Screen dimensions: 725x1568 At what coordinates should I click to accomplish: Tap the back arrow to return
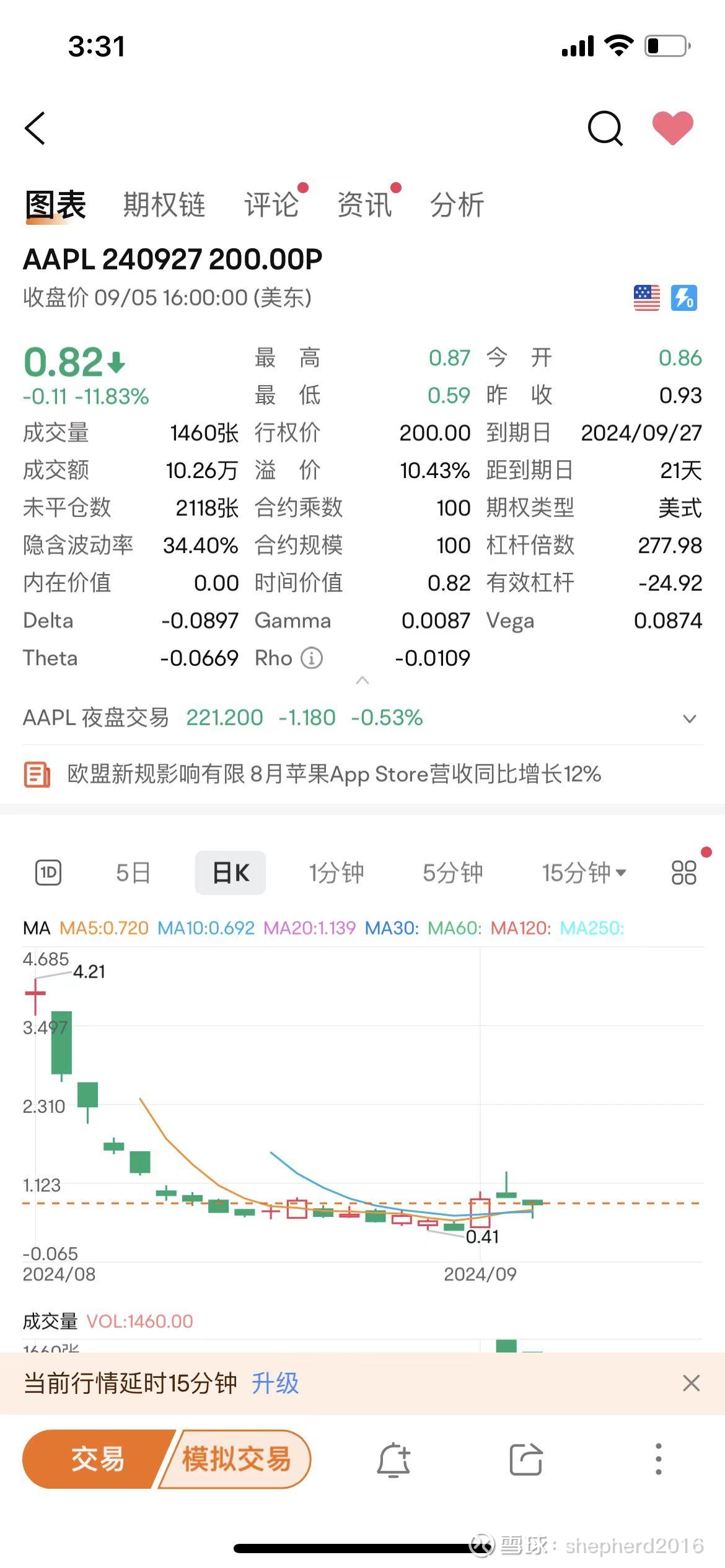coord(35,128)
